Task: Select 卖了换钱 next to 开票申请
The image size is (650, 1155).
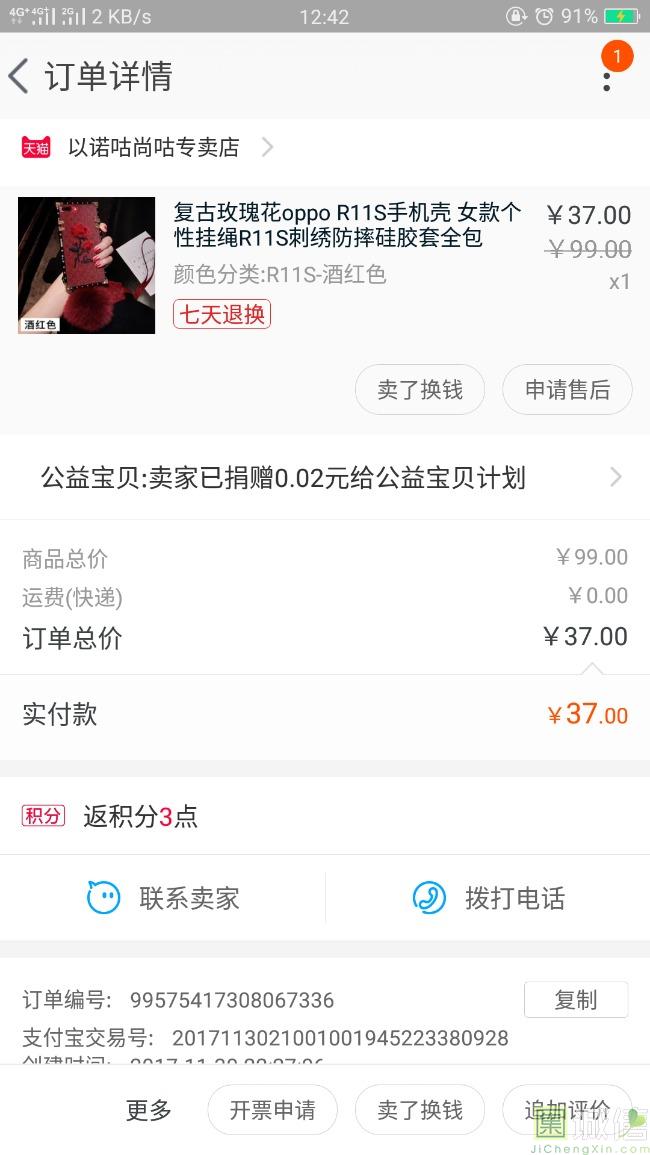Action: click(x=420, y=1110)
